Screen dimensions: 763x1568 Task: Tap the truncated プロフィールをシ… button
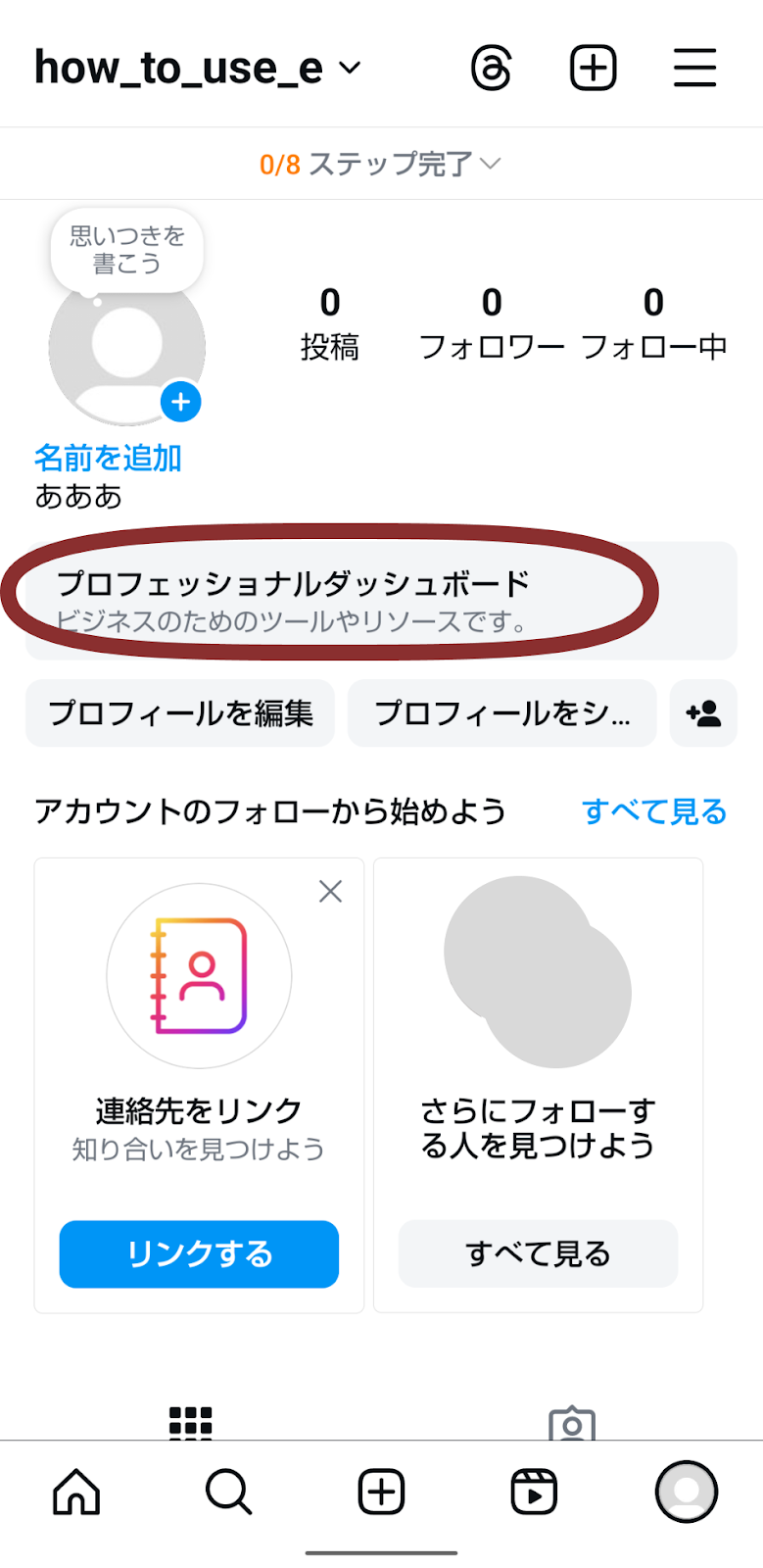[x=501, y=713]
